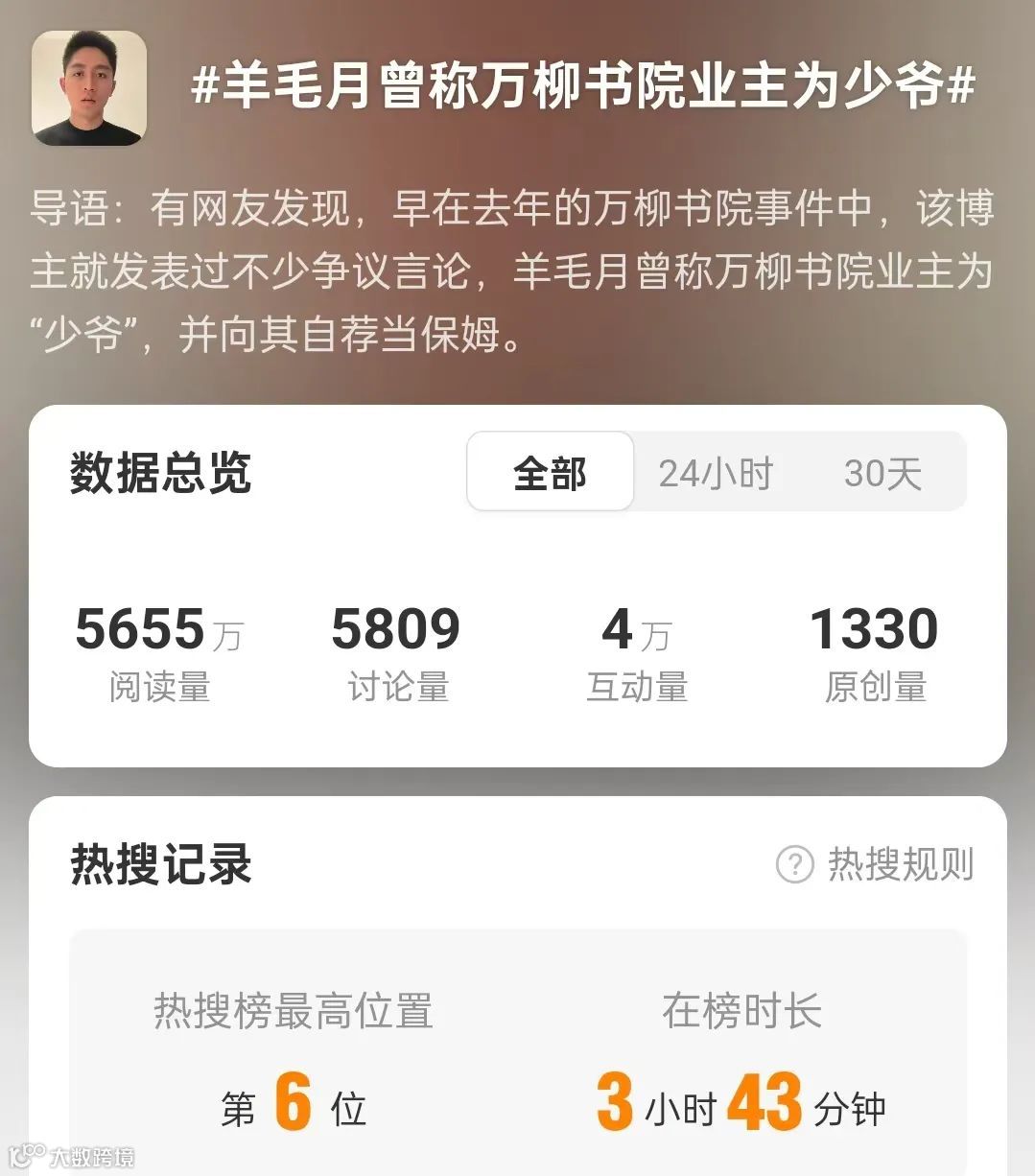
Task: Click the topic title #羊毛月曾称万柳书院业主为少爷#
Action: pyautogui.click(x=585, y=84)
